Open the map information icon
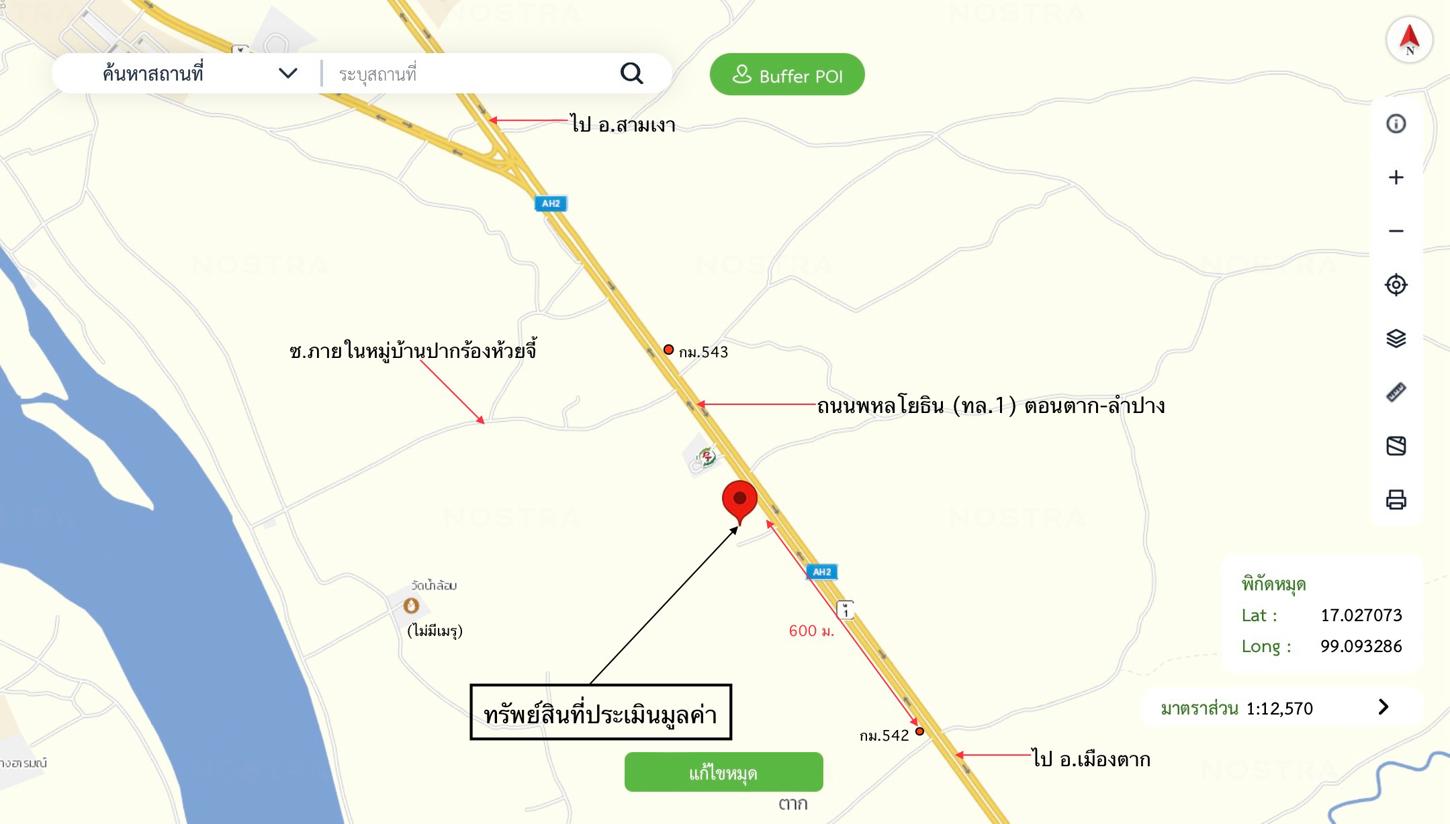Viewport: 1450px width, 824px height. (1396, 123)
